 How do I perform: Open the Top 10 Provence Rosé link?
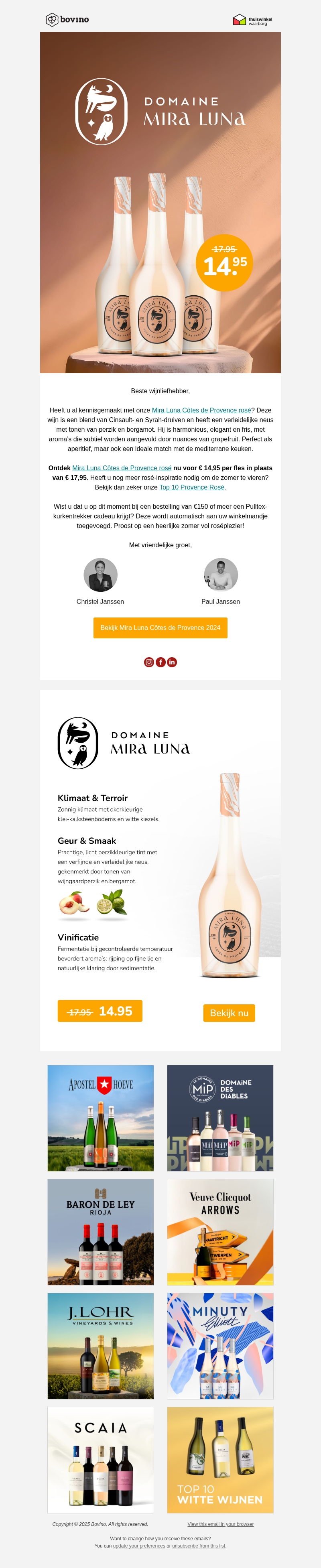[x=192, y=487]
